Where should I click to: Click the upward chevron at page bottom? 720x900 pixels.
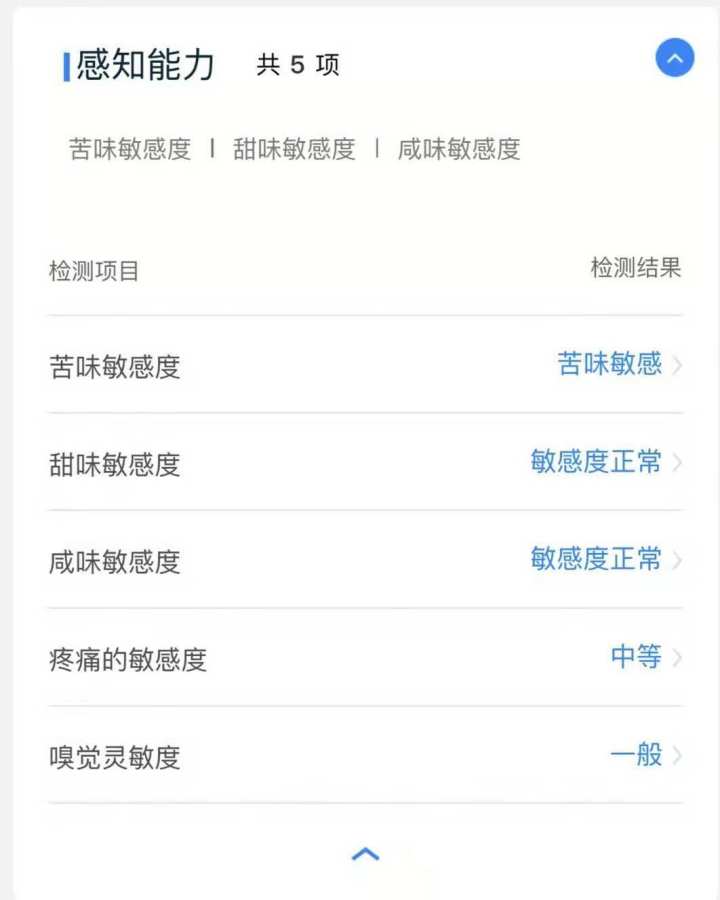pos(364,853)
